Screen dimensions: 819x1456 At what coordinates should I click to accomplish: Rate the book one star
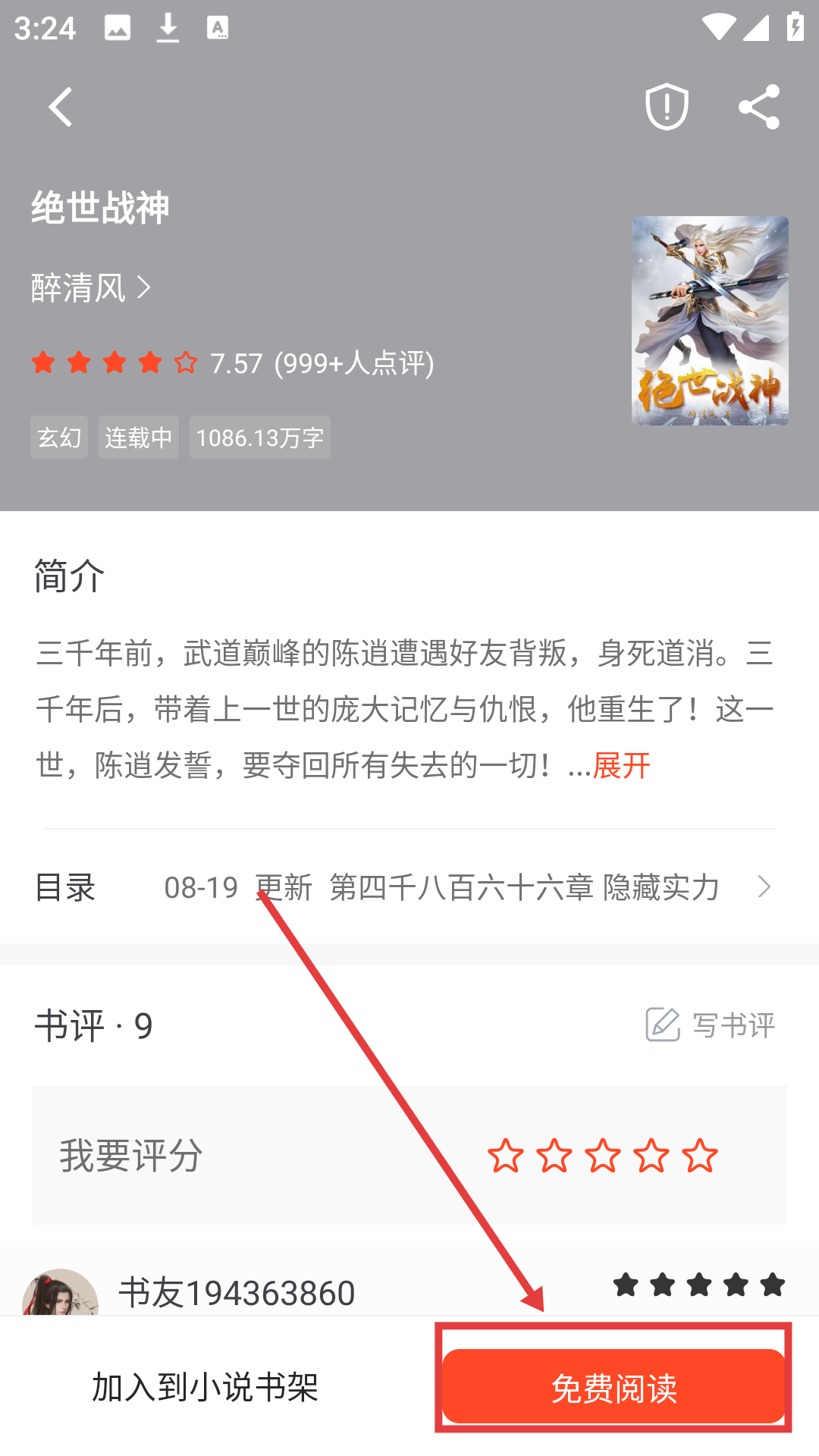pos(505,1156)
